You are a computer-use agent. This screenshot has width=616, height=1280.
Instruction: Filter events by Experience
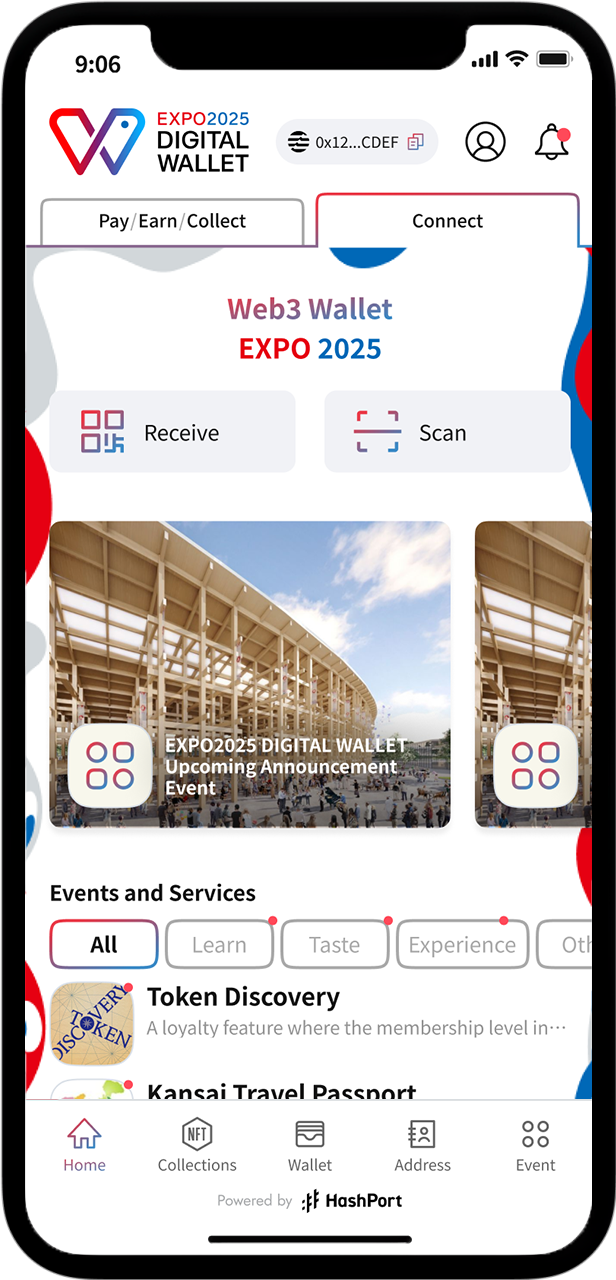point(462,944)
